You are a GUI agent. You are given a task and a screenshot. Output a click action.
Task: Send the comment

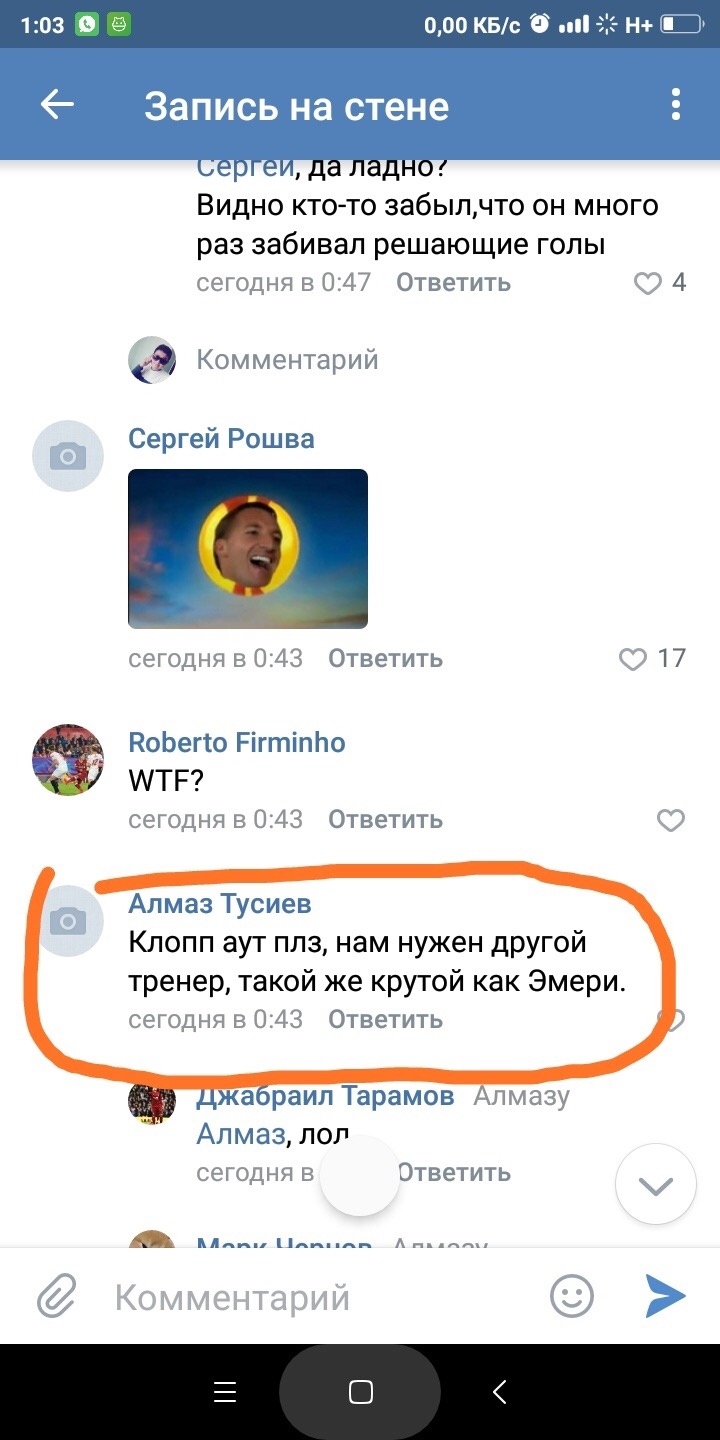[665, 1297]
